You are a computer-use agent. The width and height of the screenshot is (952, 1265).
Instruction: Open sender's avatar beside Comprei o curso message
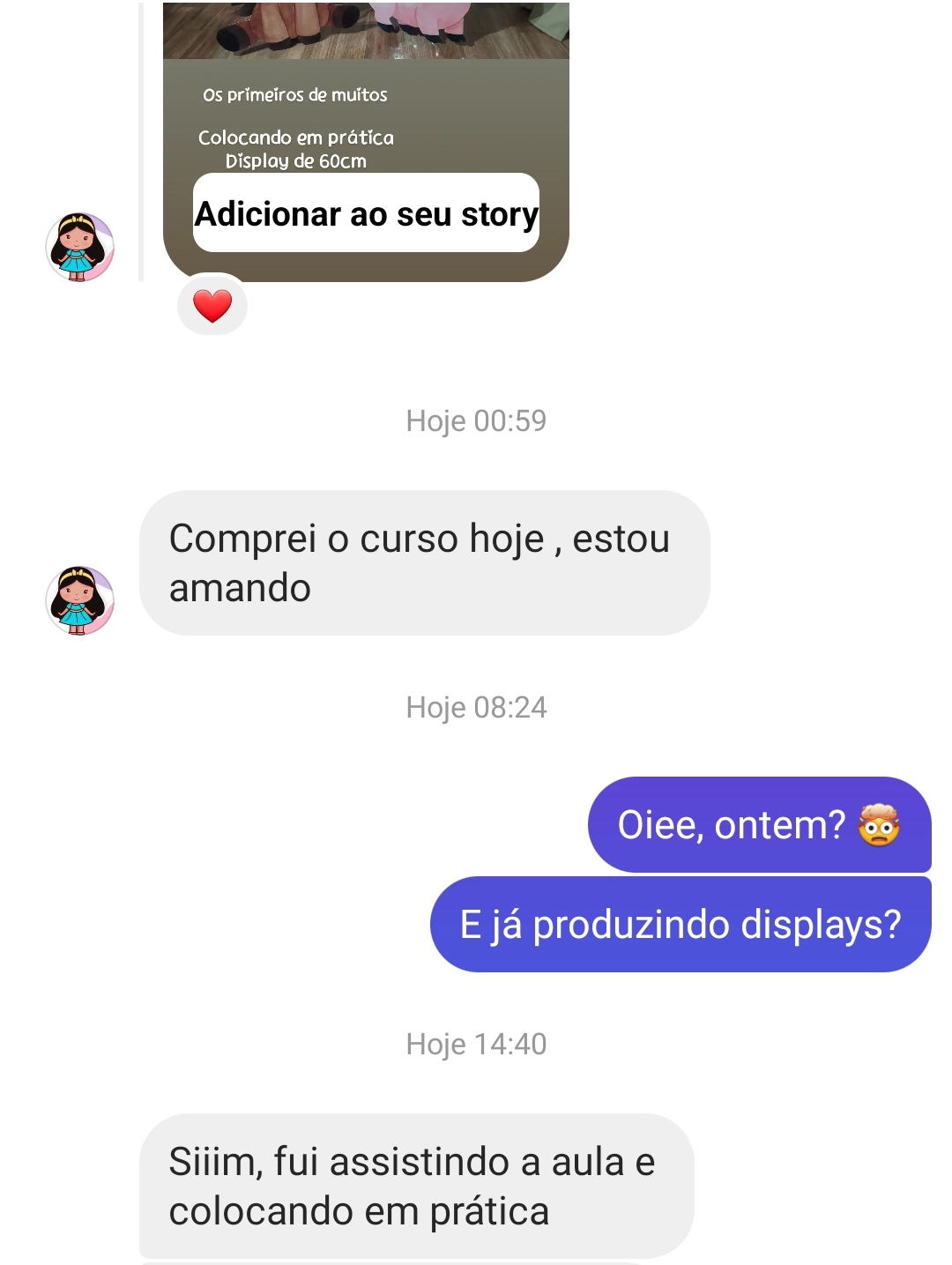(79, 600)
